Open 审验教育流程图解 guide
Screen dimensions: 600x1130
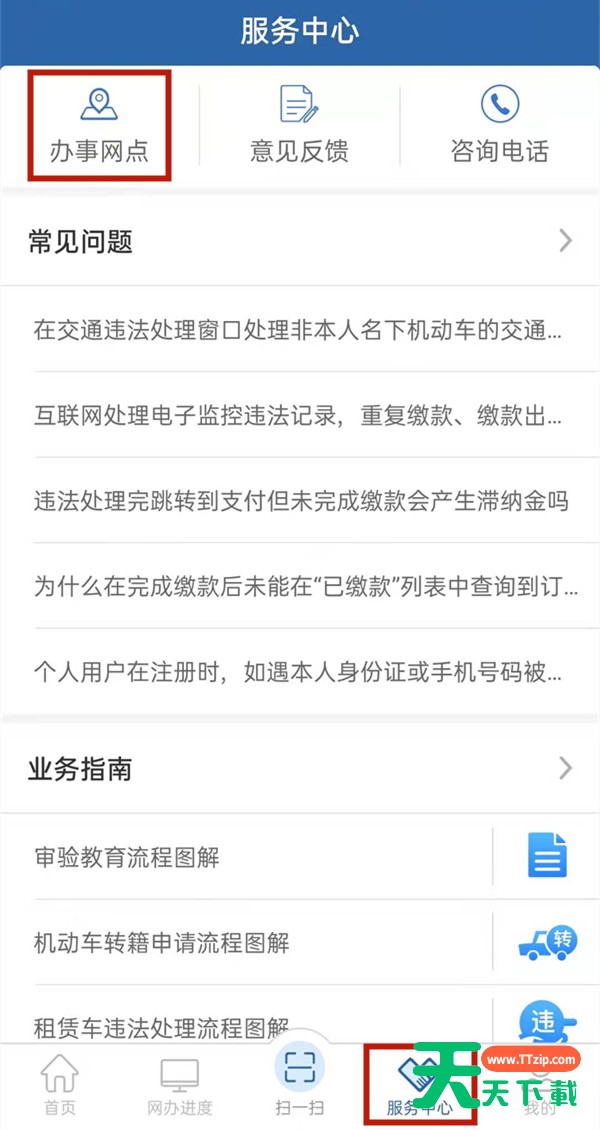(300, 857)
